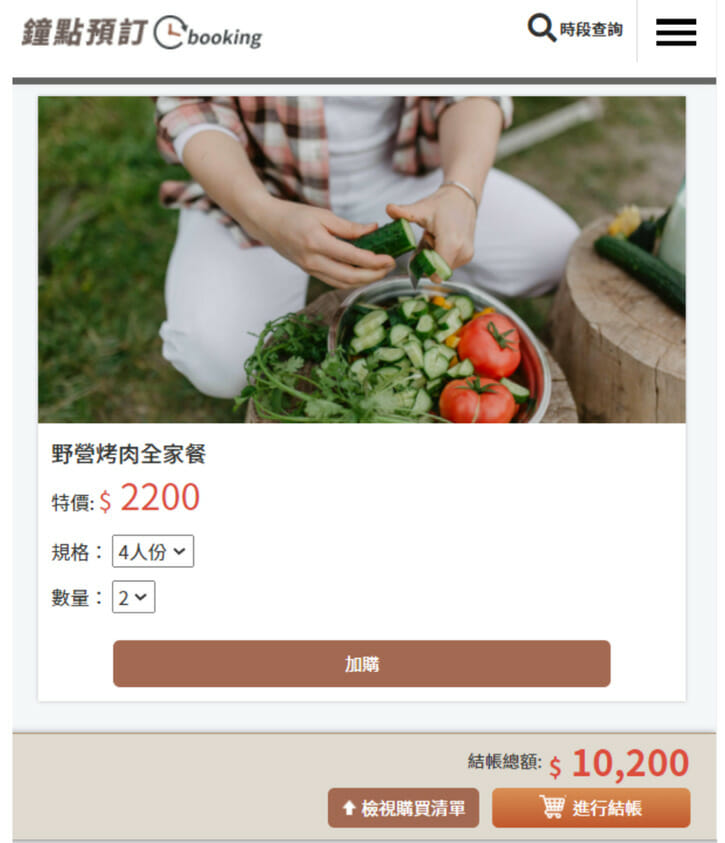Open the hamburger menu
This screenshot has width=725, height=843.
pyautogui.click(x=676, y=32)
